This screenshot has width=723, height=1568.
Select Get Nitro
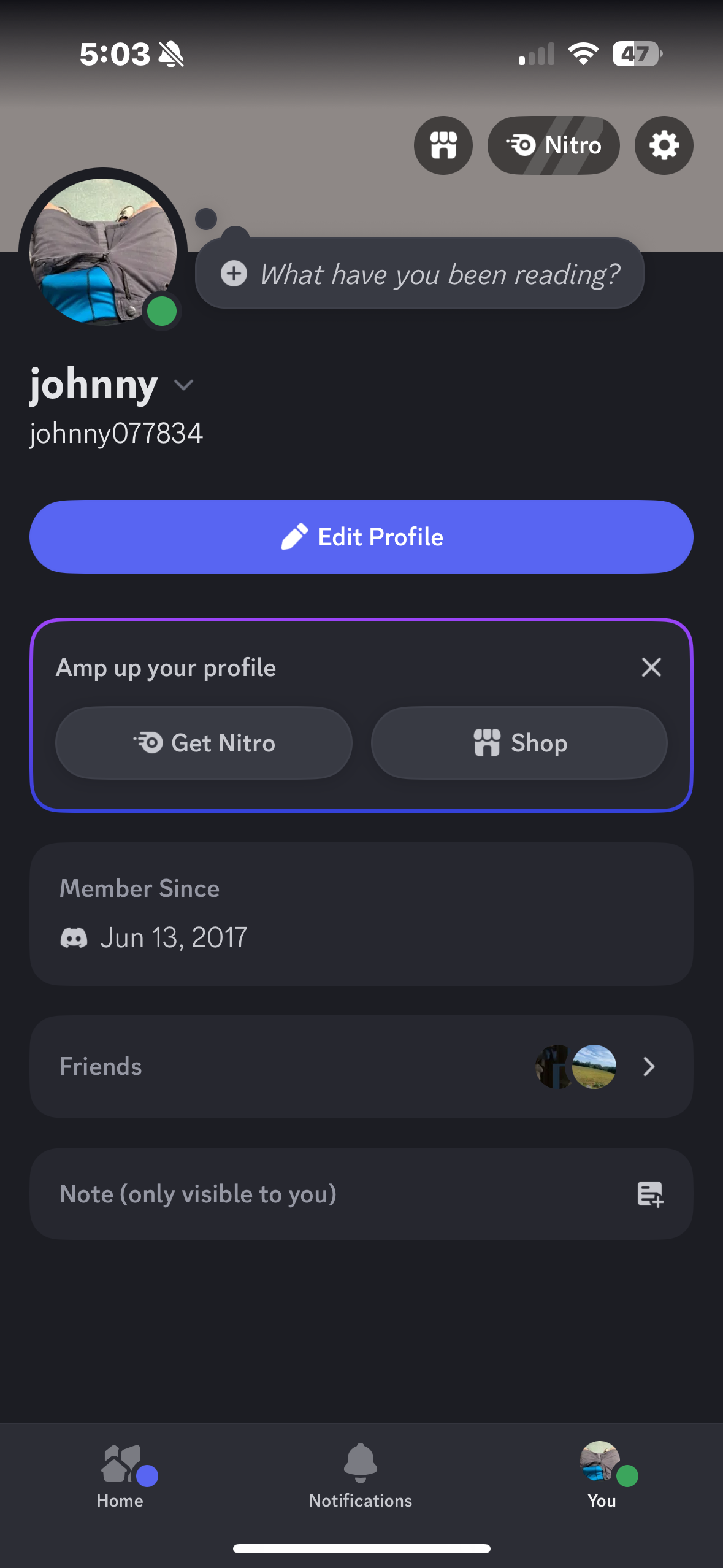pos(204,743)
